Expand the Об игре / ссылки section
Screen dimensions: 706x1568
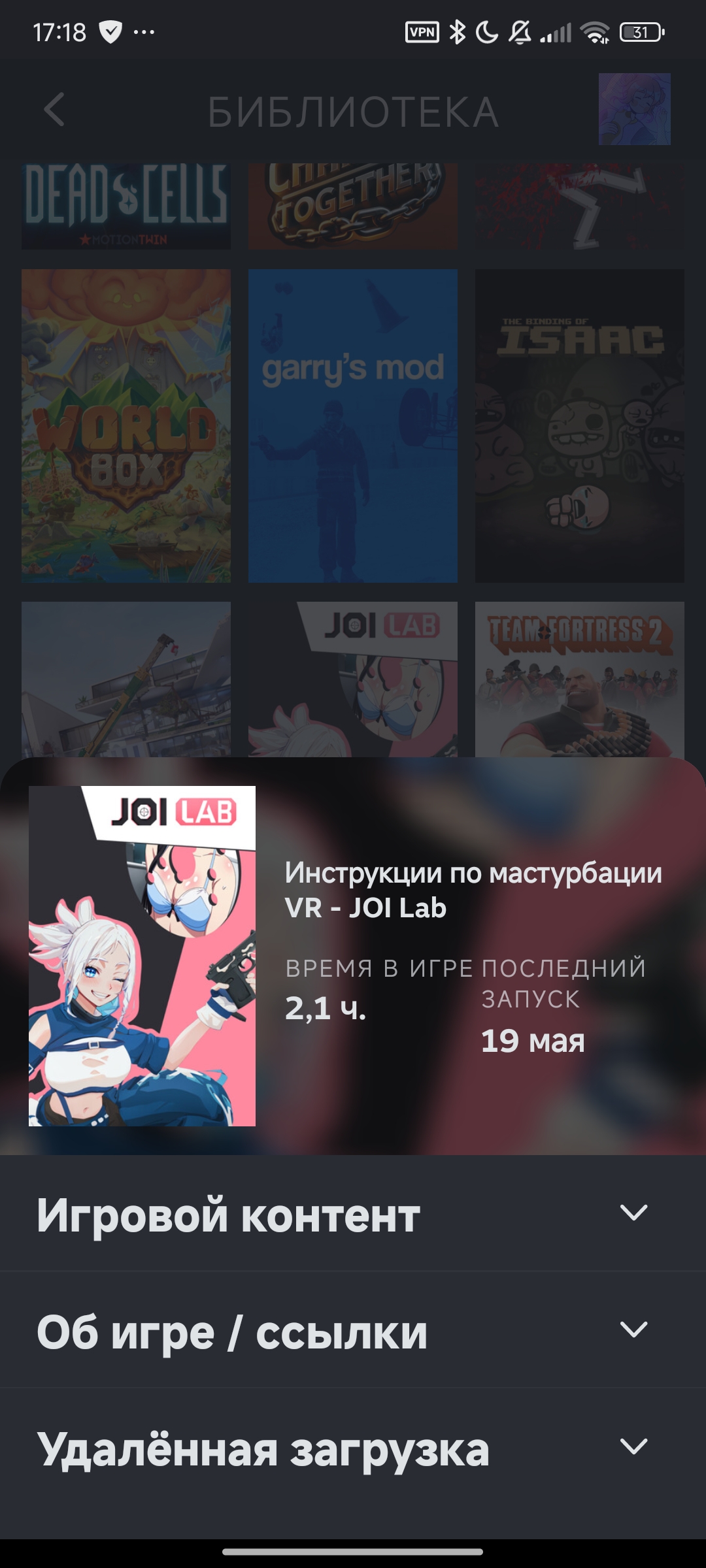(x=353, y=1330)
